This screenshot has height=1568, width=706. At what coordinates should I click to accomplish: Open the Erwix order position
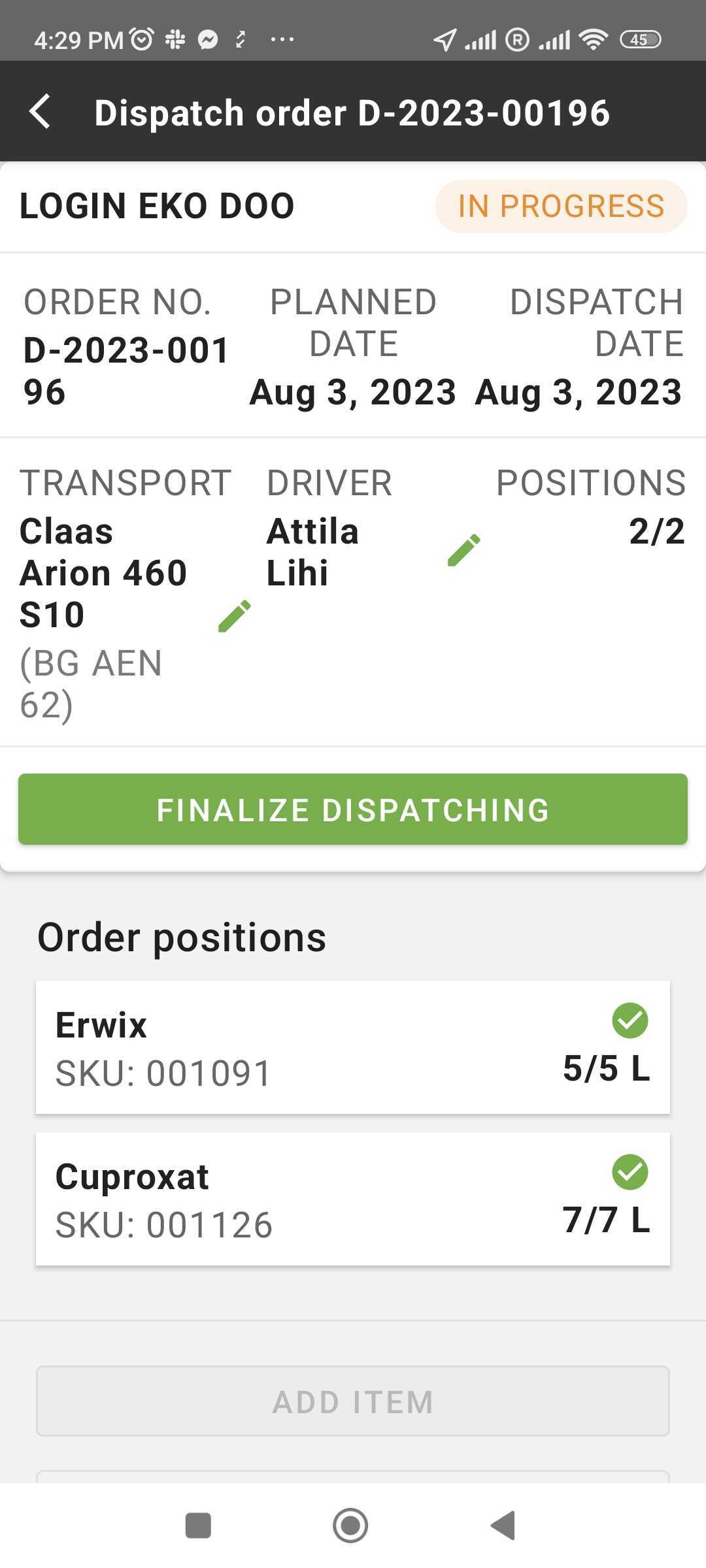pos(353,1047)
